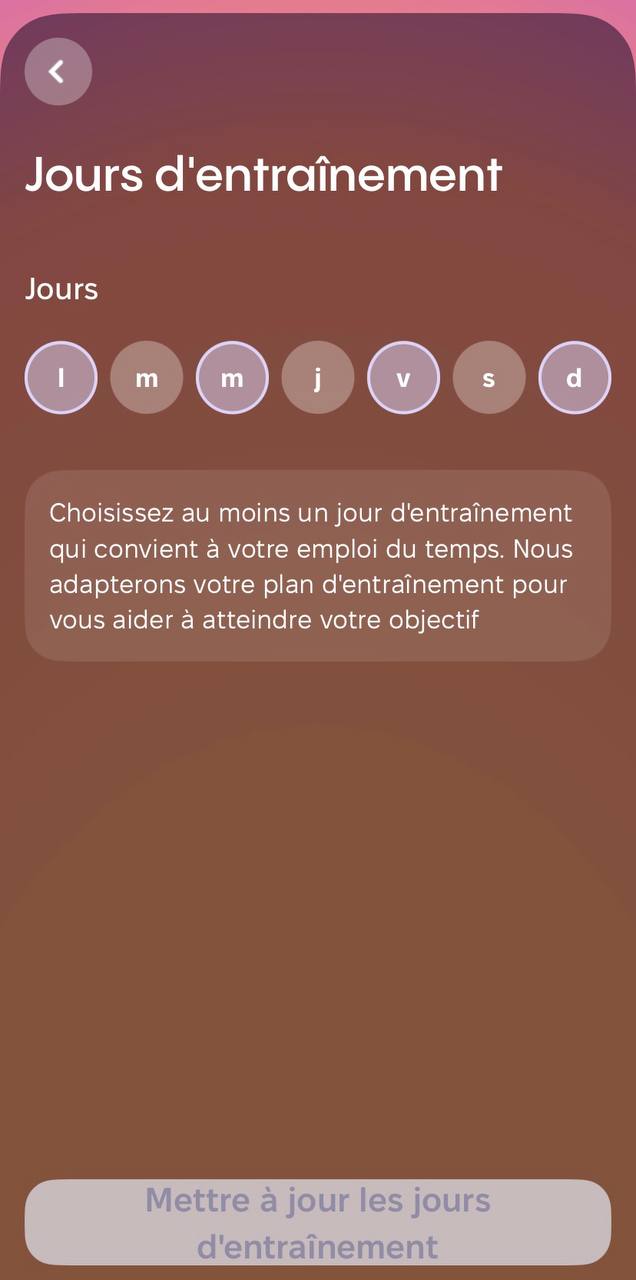Select Thursday (j) as training day
636x1280 pixels.
coord(318,378)
